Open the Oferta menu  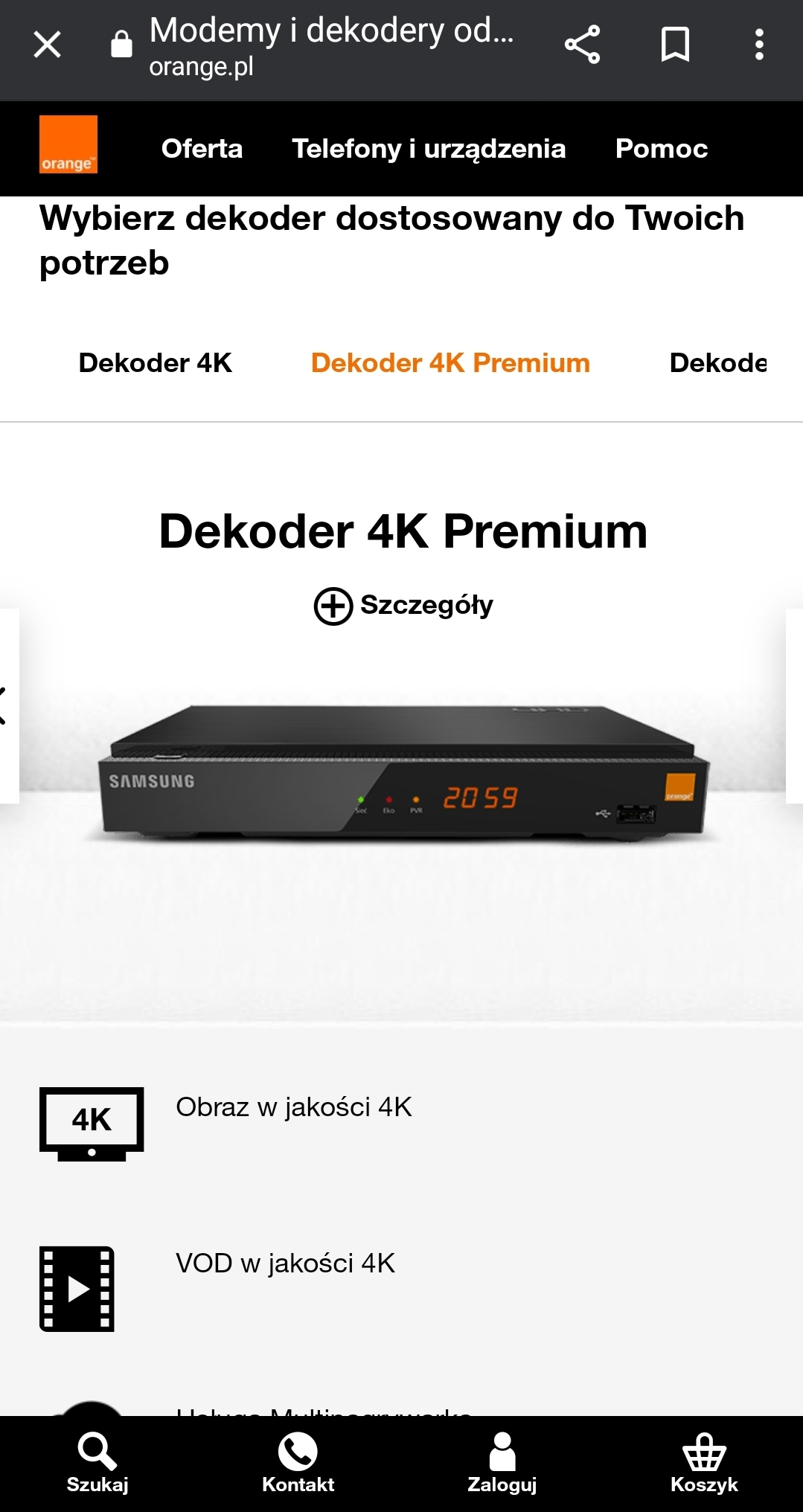point(202,148)
